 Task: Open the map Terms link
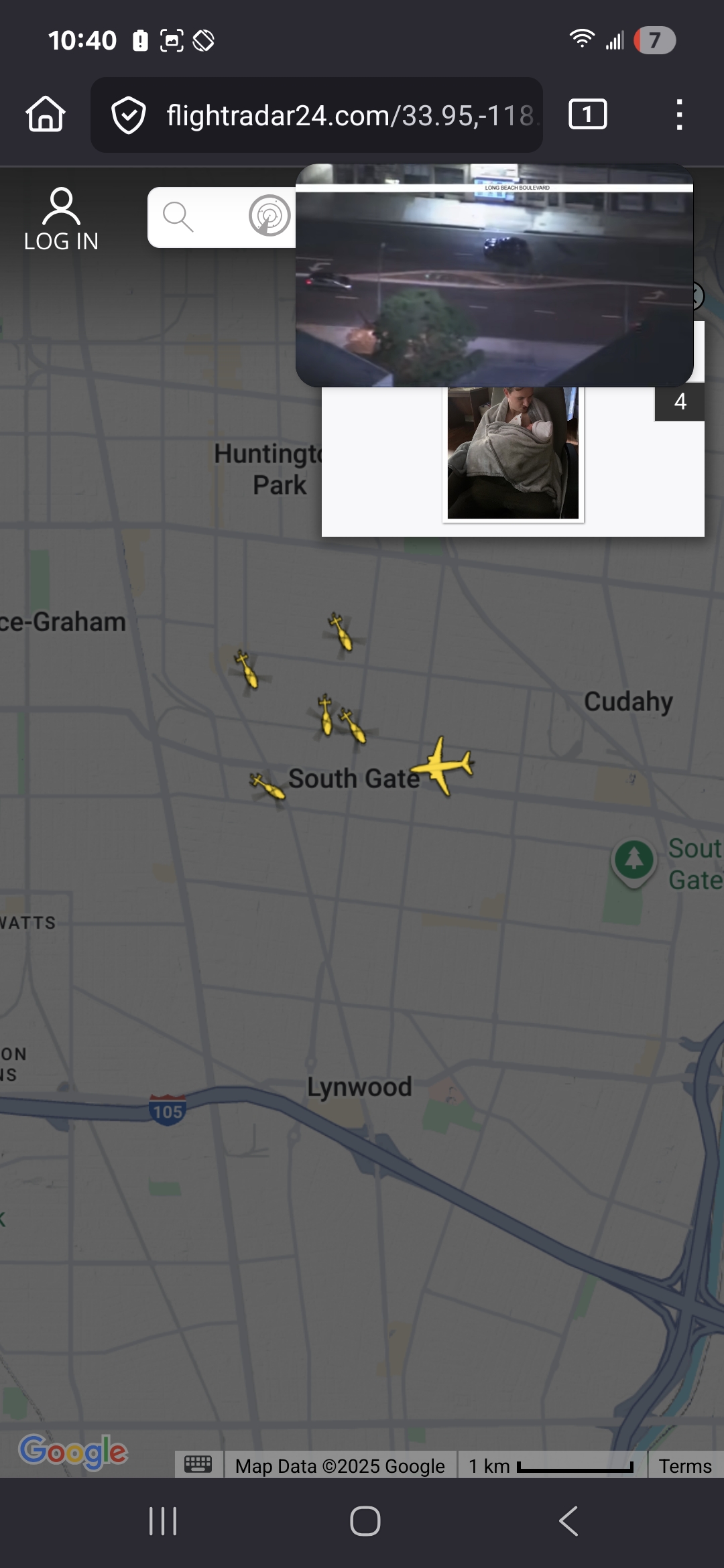684,1466
